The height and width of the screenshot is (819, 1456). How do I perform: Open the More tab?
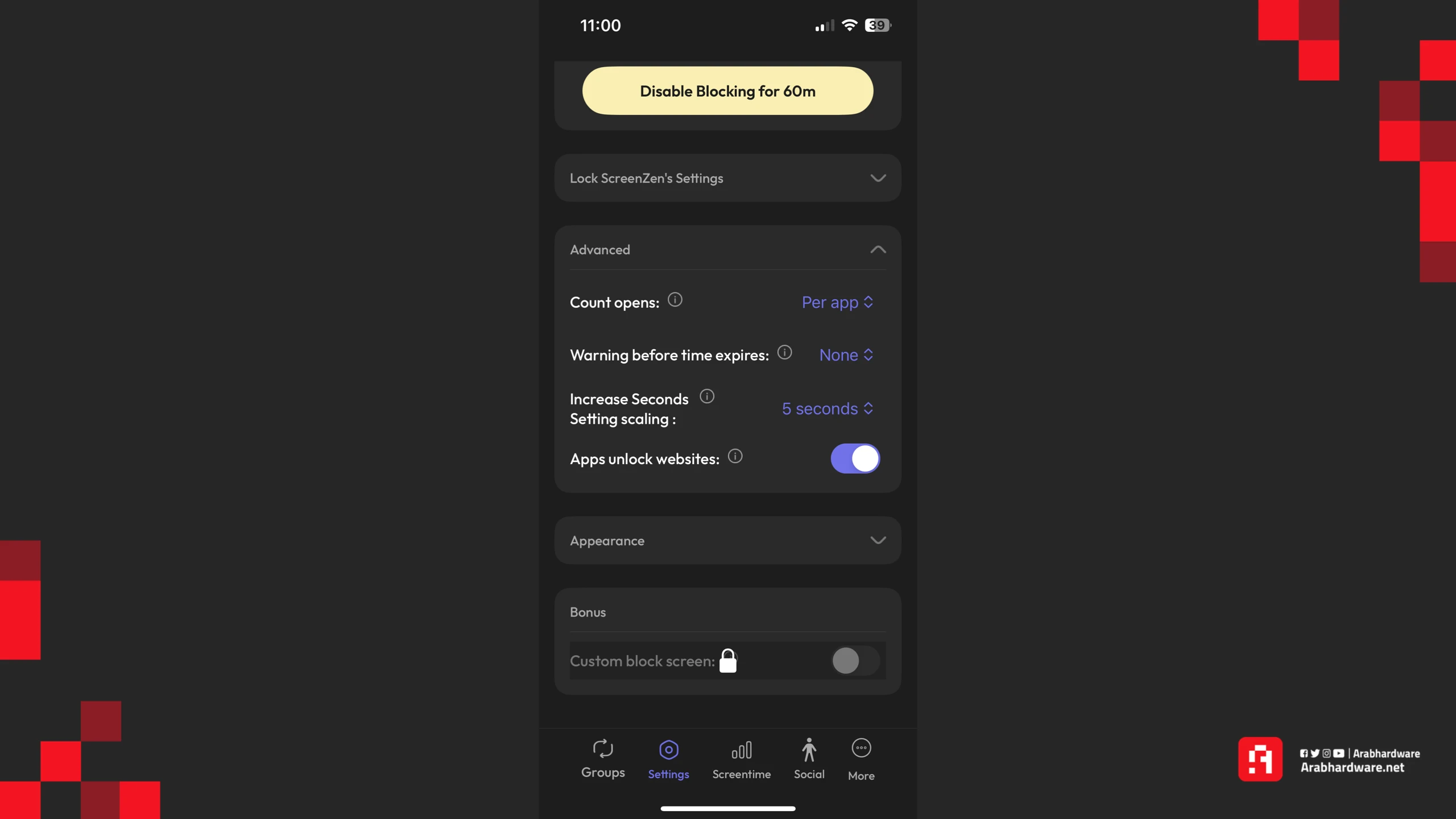click(861, 759)
